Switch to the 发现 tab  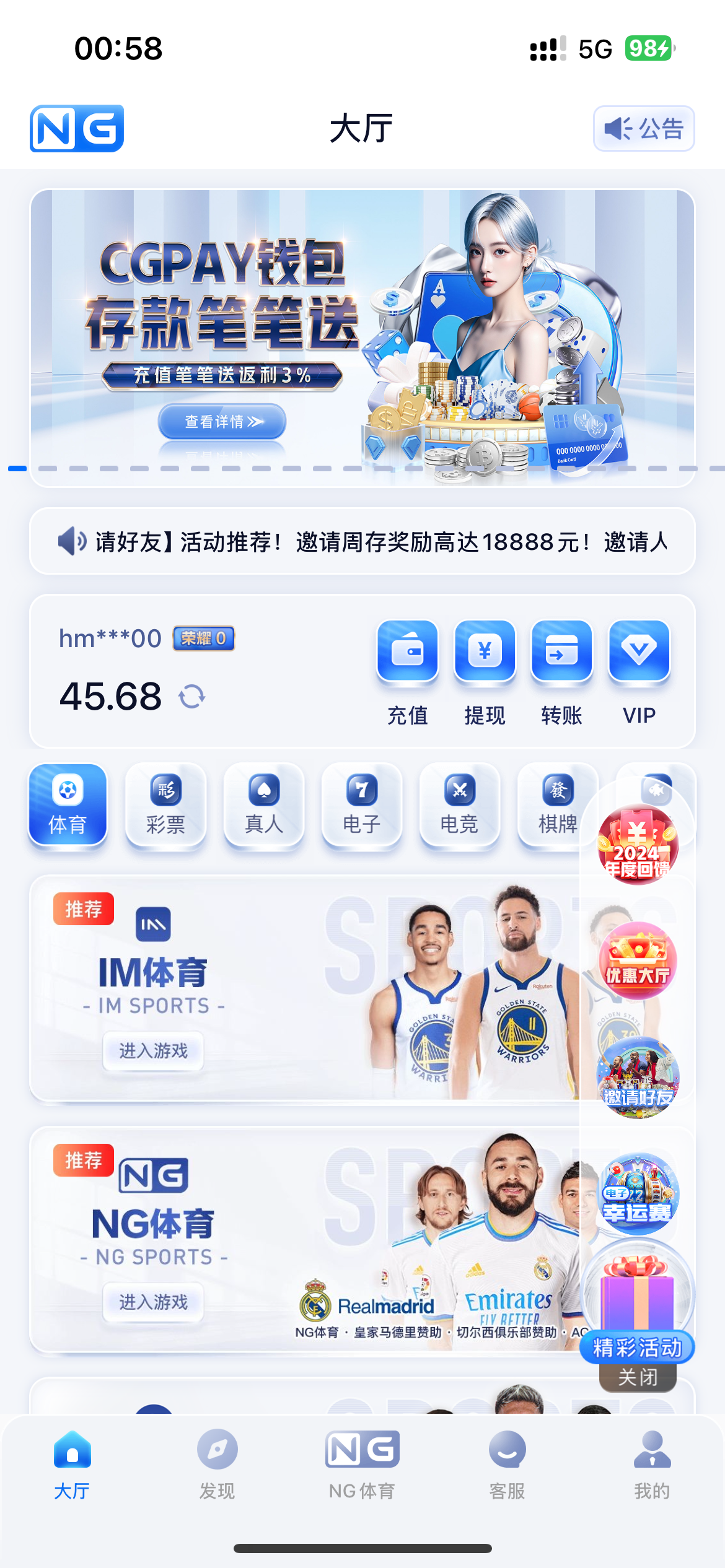click(x=217, y=1464)
